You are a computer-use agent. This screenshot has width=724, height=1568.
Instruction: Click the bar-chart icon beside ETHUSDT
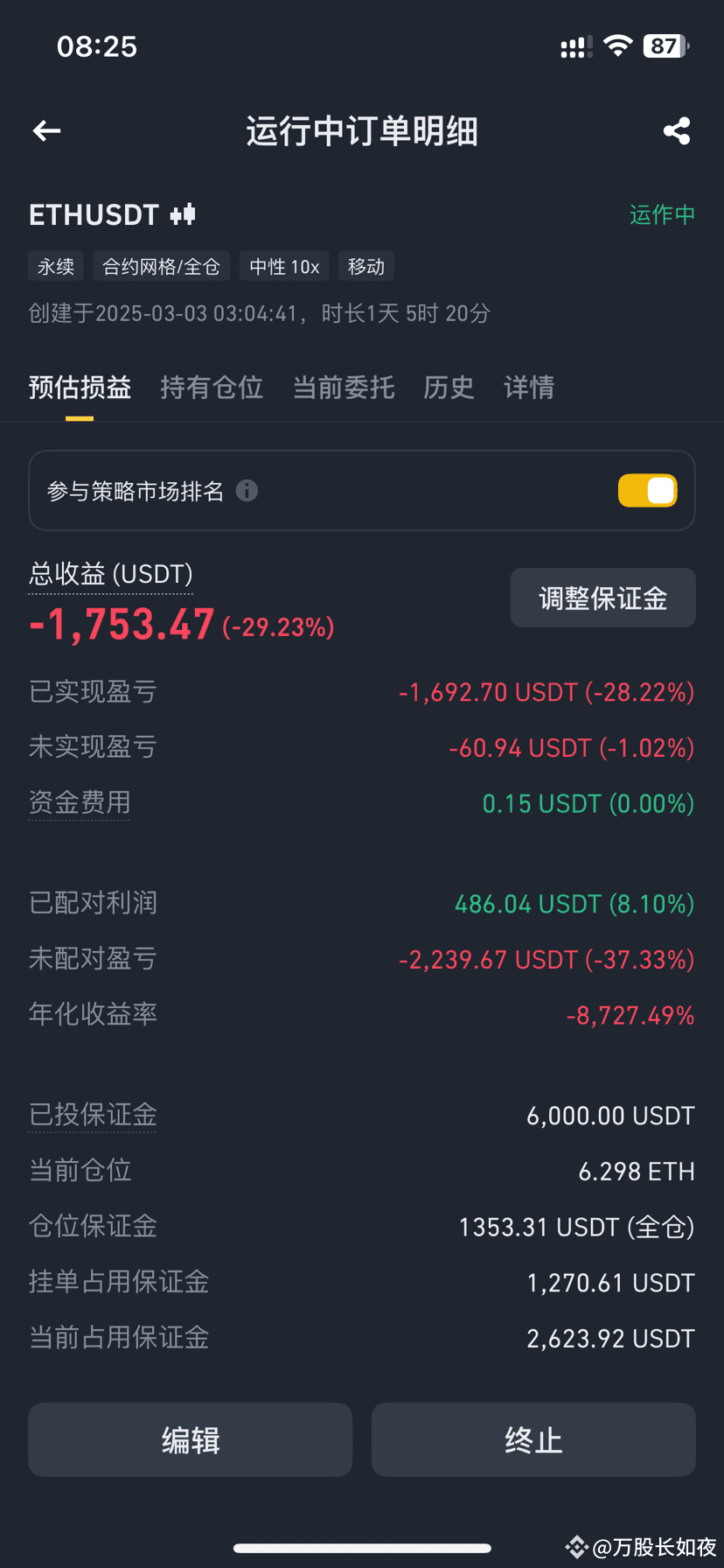coord(181,213)
